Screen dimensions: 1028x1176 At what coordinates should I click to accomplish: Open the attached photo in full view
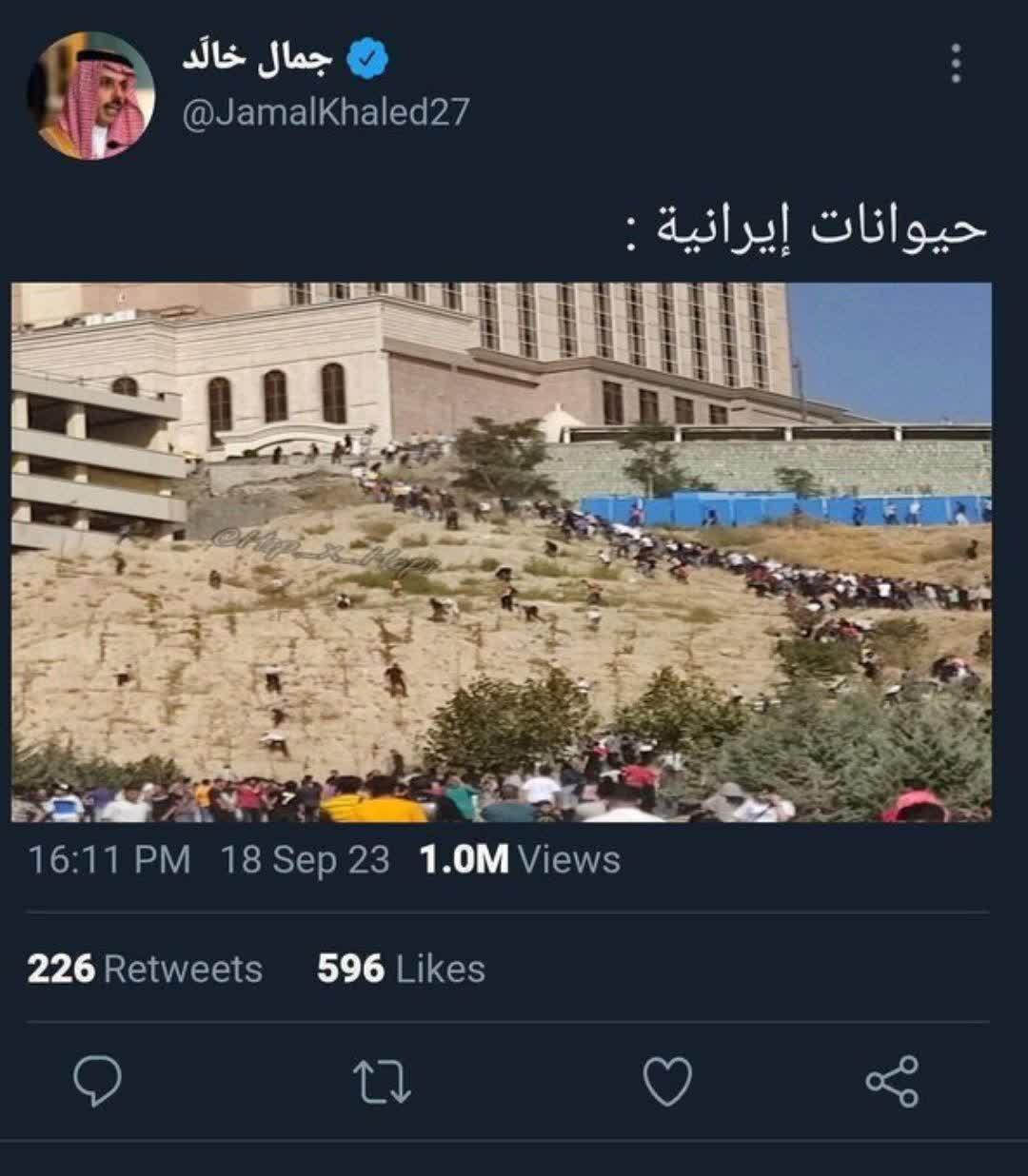pos(502,552)
